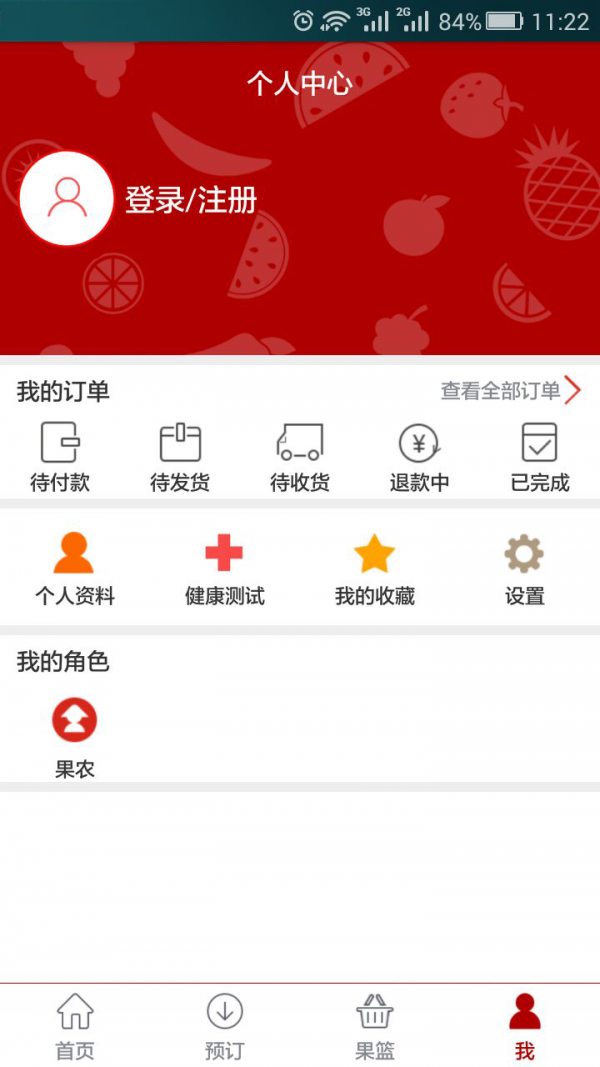Open 退款中 refund orders
The image size is (600, 1067).
(420, 457)
